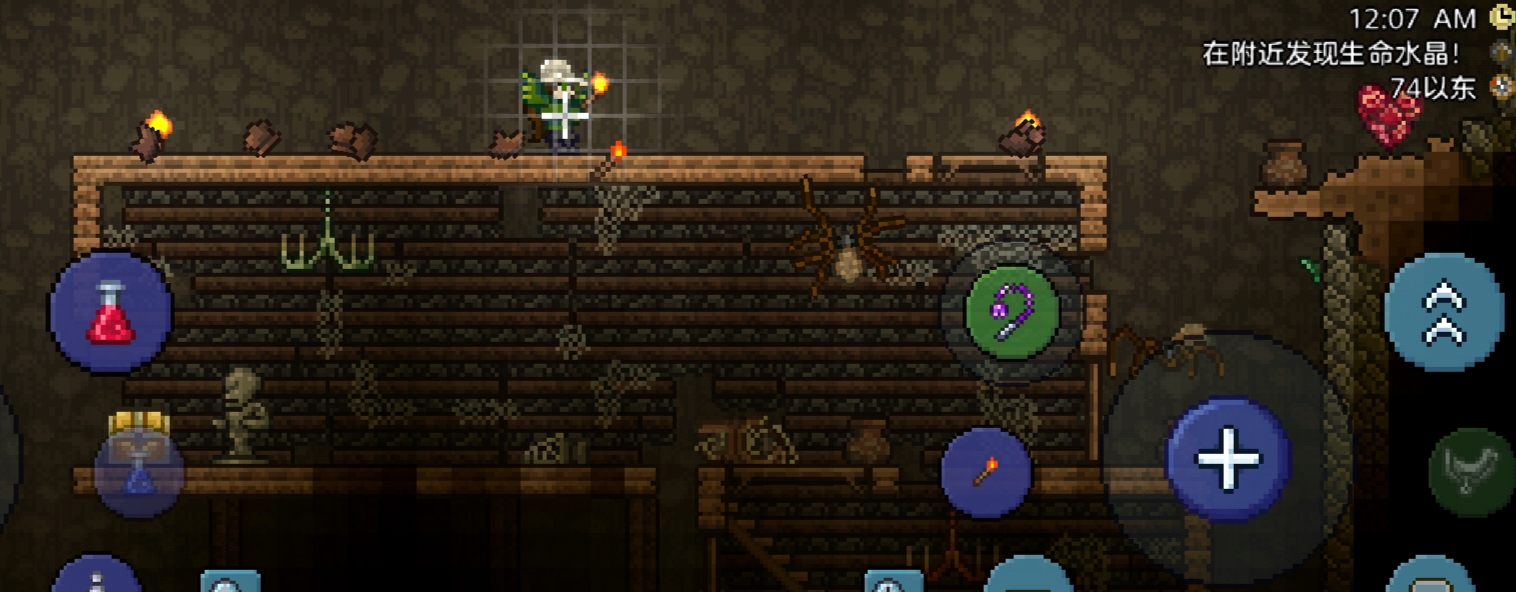Image resolution: width=1516 pixels, height=592 pixels.
Task: Select the purple hook tool button
Action: tap(1012, 312)
